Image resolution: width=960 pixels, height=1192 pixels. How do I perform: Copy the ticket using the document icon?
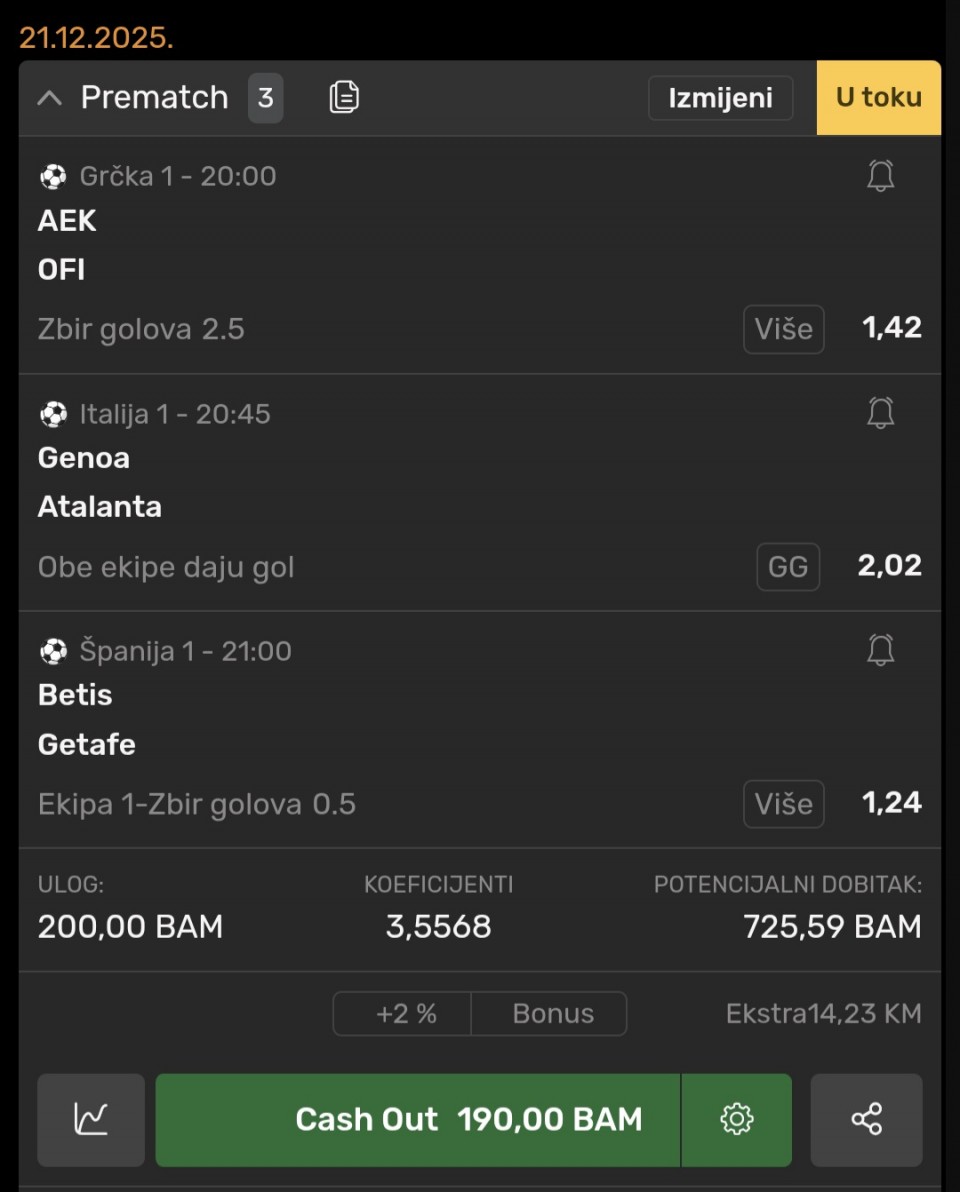pos(344,98)
